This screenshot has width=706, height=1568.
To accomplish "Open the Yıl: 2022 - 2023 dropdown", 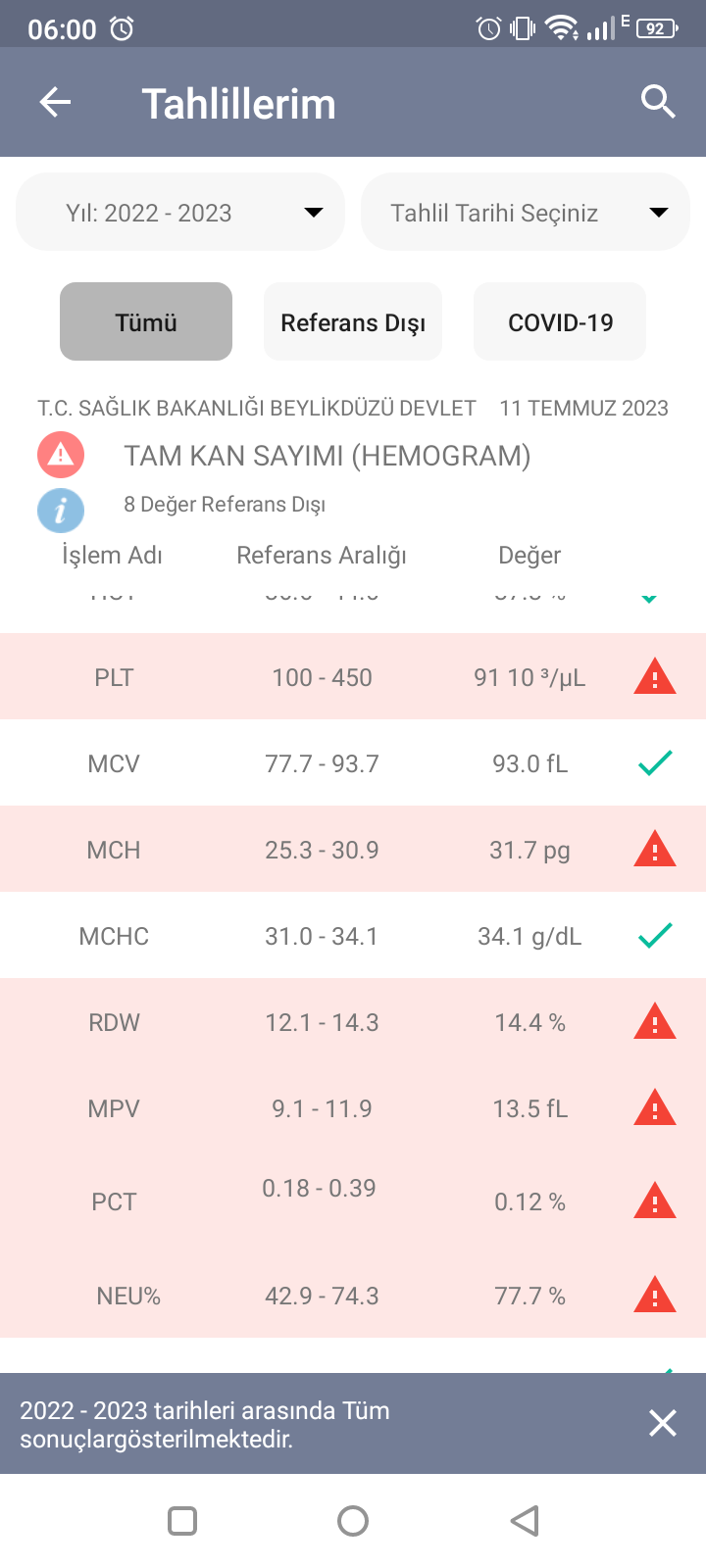I will 179,212.
